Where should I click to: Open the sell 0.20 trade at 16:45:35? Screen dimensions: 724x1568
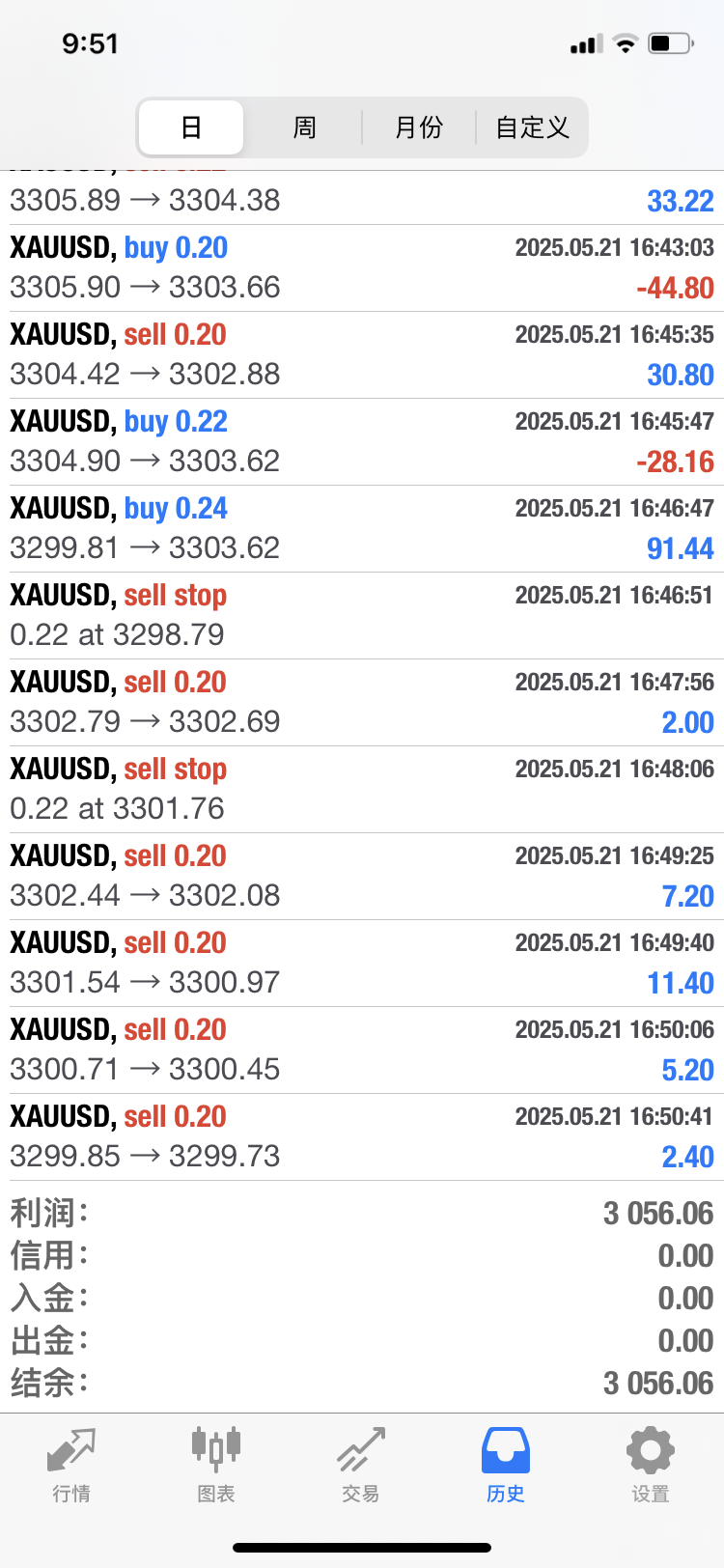[x=362, y=354]
